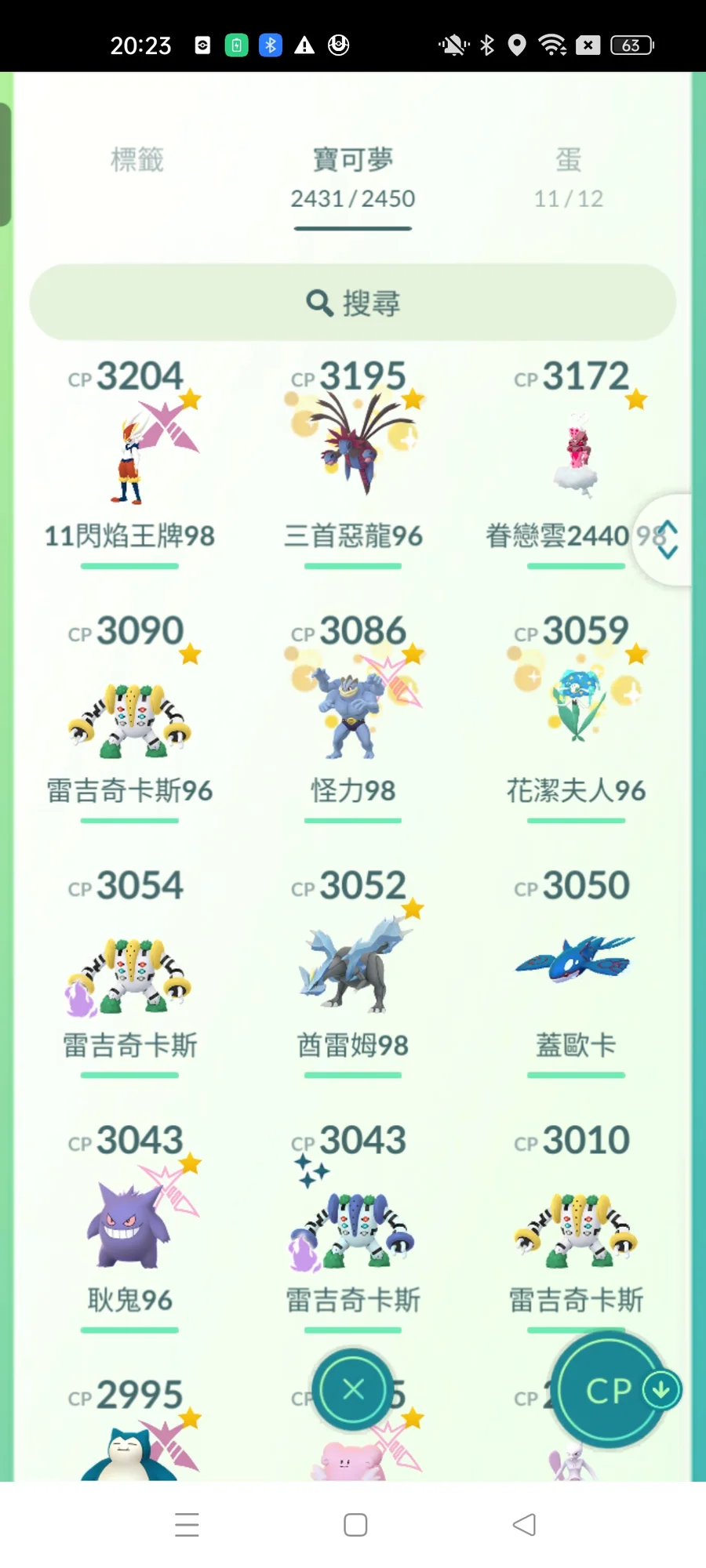This screenshot has height=1568, width=706.
Task: Select 雷吉奇卡斯 with CP 3010
Action: click(x=576, y=1227)
